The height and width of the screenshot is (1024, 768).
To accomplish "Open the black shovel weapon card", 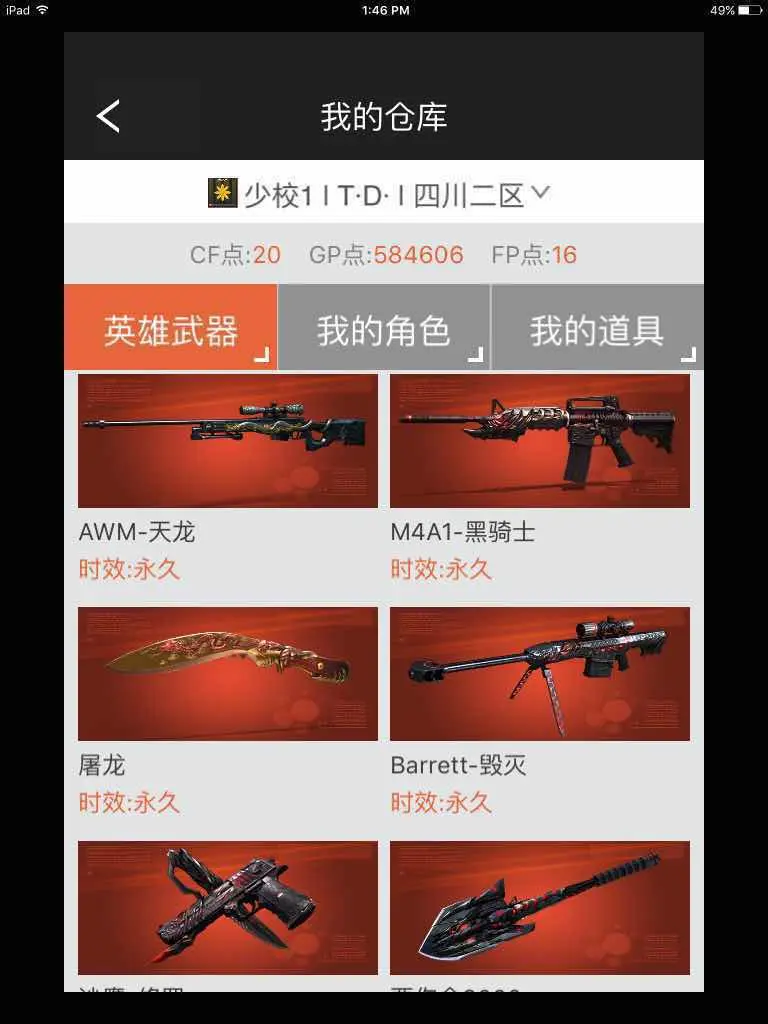I will coord(540,907).
